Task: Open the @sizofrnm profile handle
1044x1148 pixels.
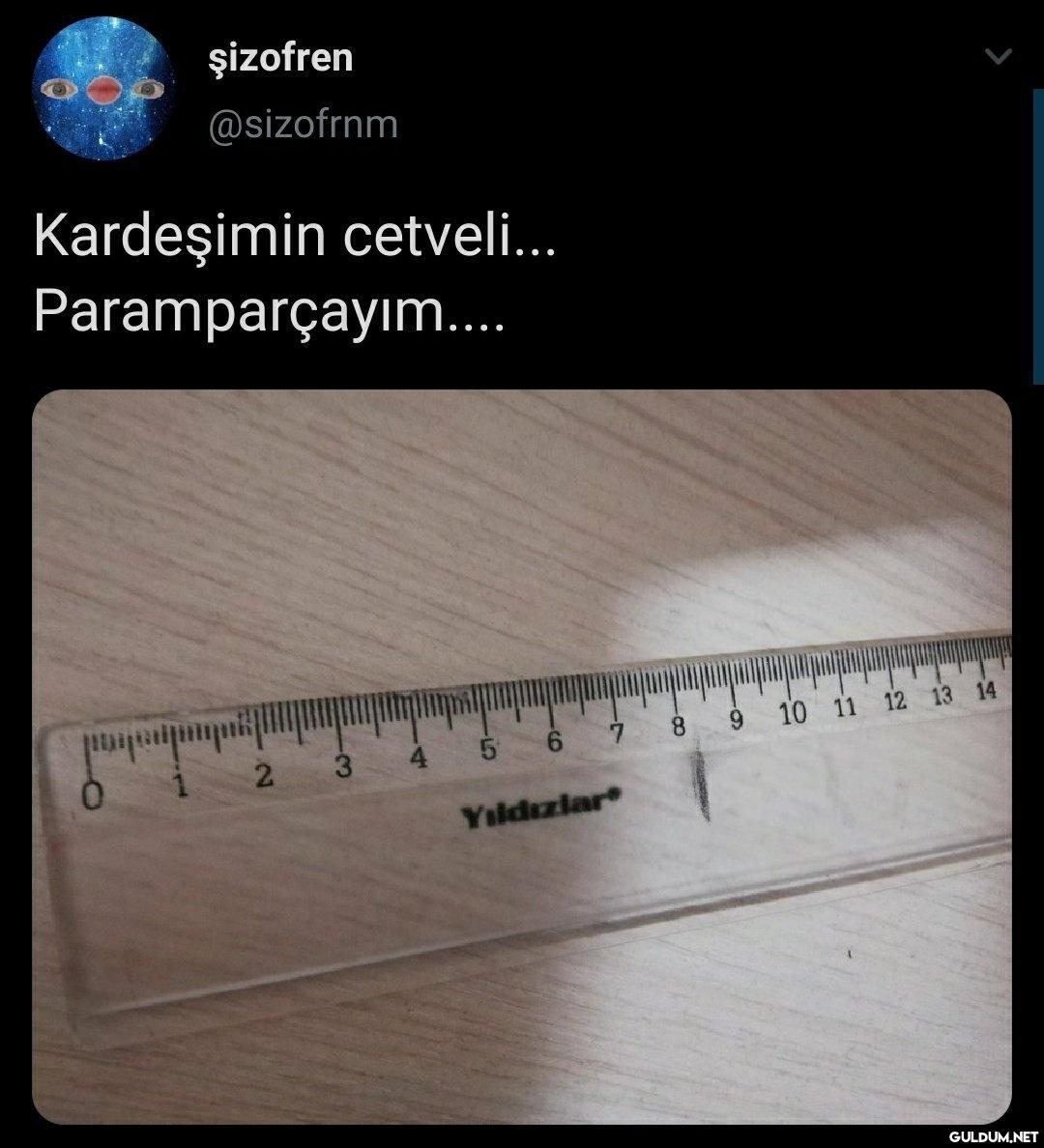Action: (303, 125)
